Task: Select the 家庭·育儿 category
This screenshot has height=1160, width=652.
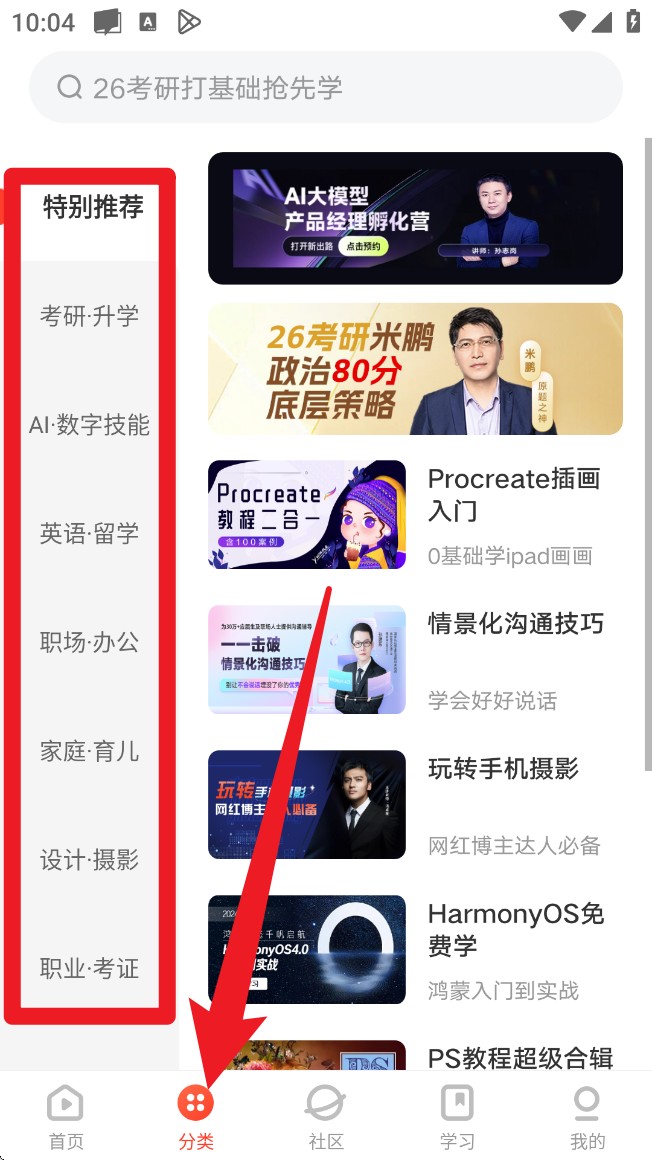Action: point(90,751)
